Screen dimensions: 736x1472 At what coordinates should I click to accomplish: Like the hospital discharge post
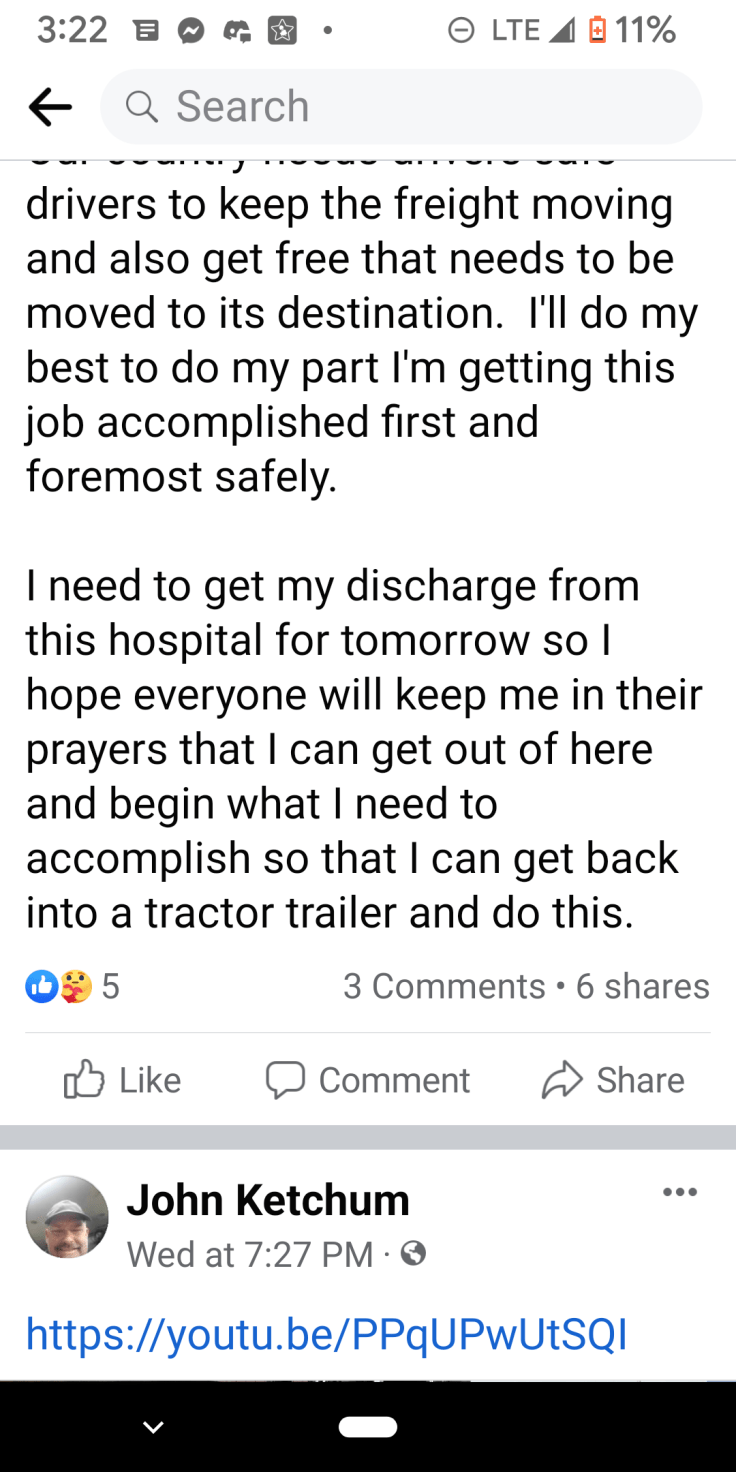click(122, 1080)
